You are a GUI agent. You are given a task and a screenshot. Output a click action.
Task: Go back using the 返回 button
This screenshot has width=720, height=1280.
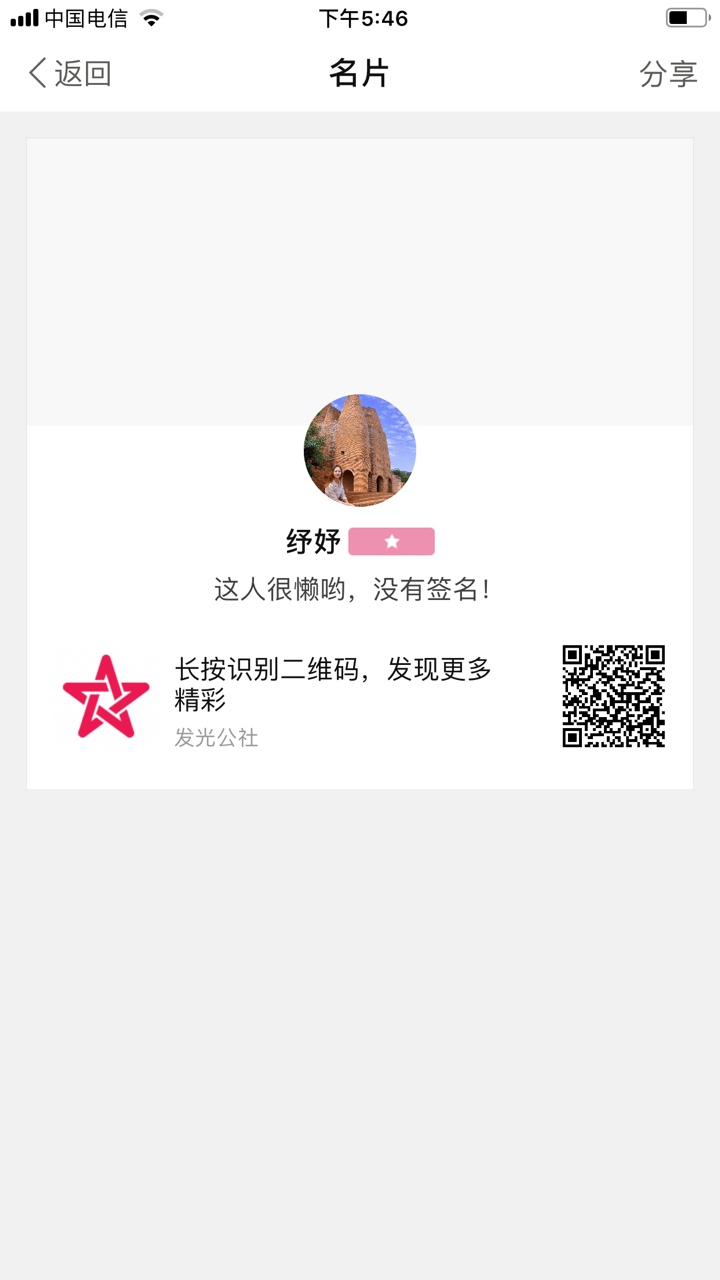click(x=69, y=73)
